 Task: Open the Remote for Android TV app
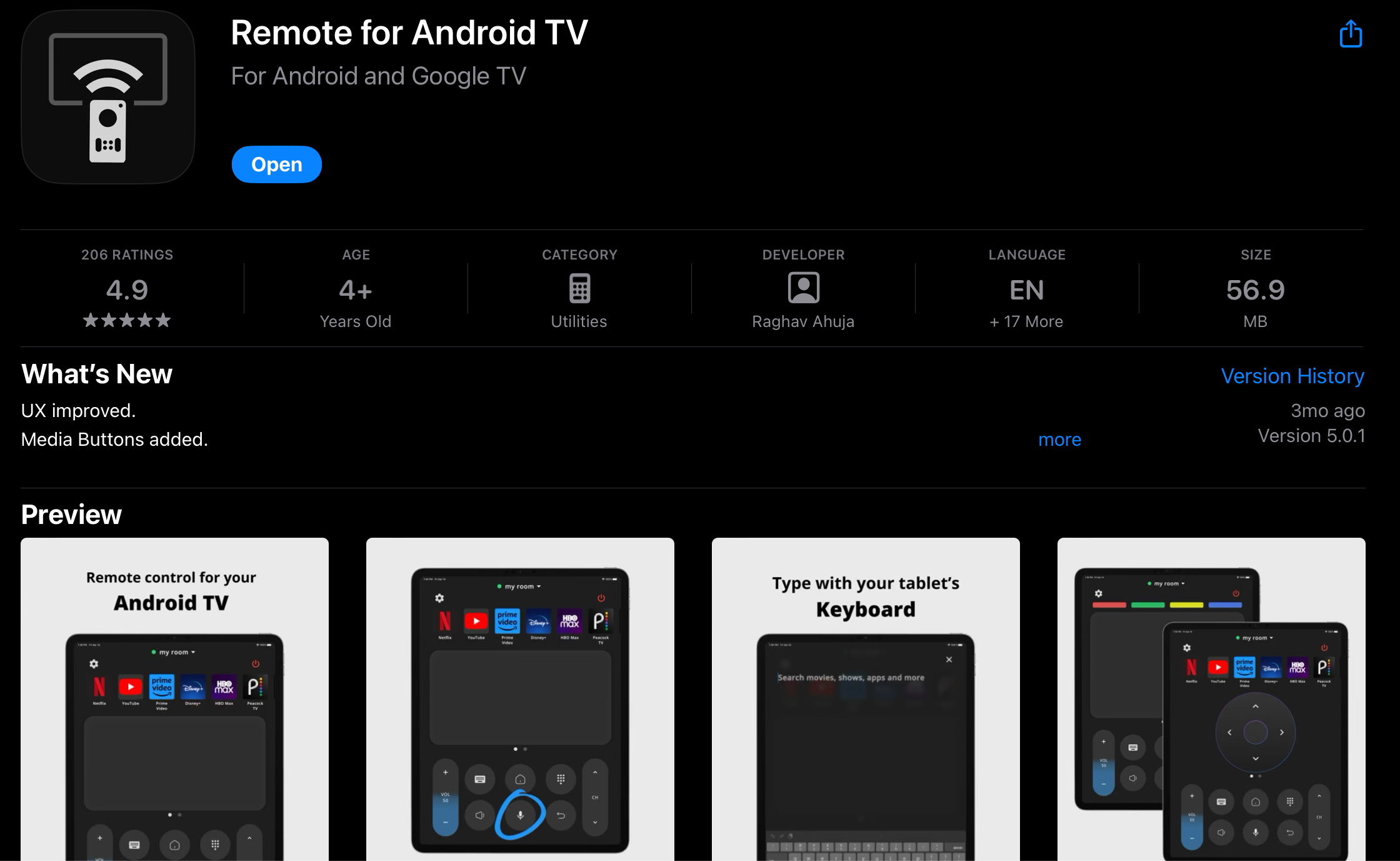click(276, 164)
